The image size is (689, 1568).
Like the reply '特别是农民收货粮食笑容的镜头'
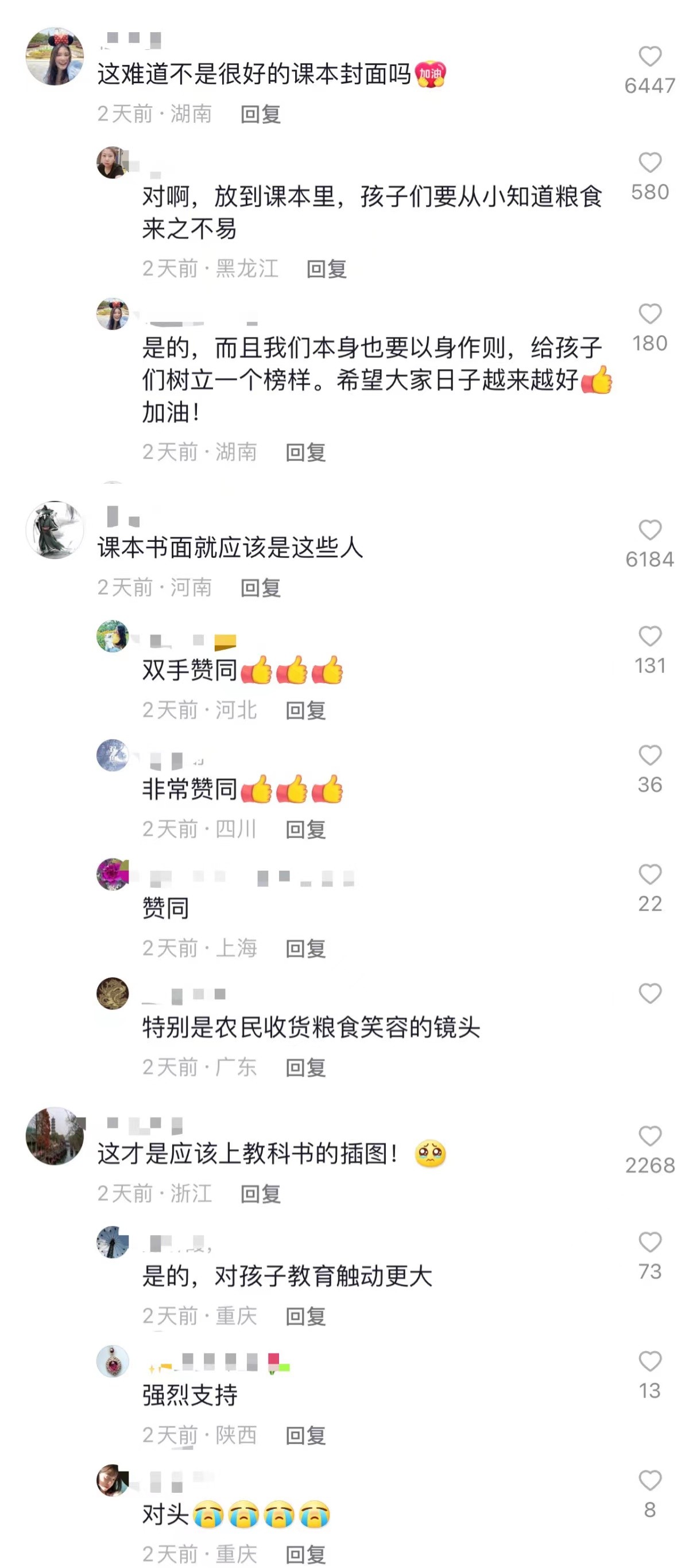(649, 994)
